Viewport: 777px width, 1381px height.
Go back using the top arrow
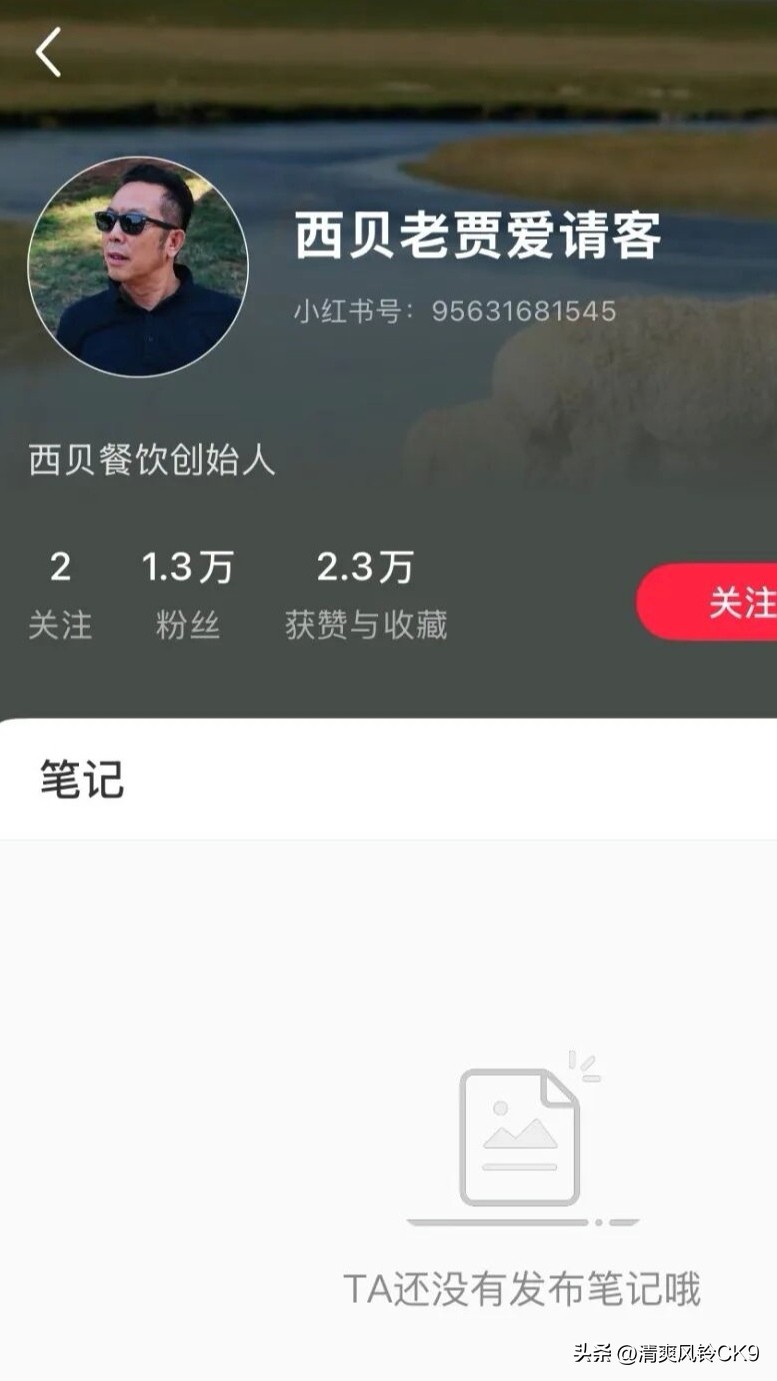coord(49,52)
